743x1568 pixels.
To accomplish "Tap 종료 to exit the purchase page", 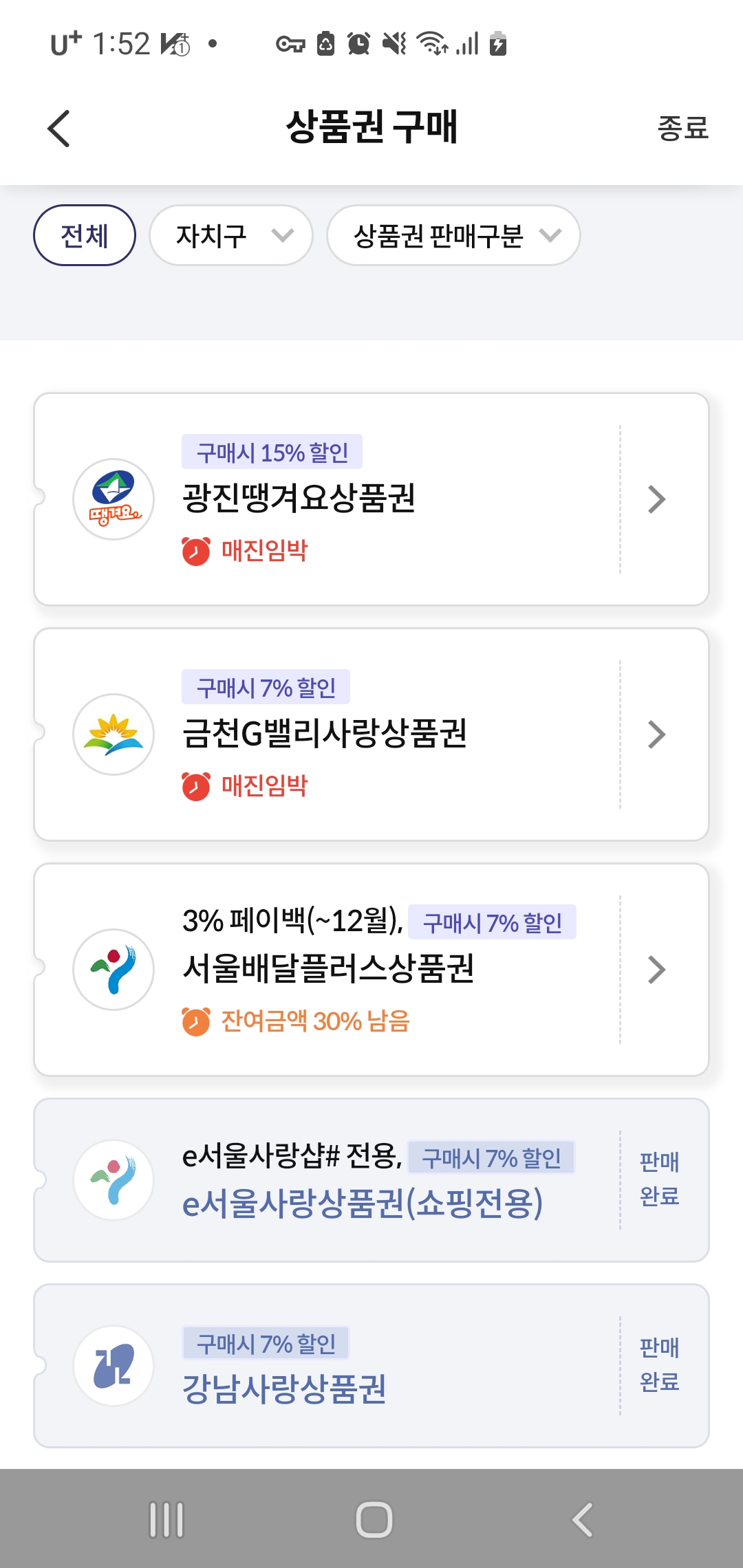I will (x=682, y=129).
